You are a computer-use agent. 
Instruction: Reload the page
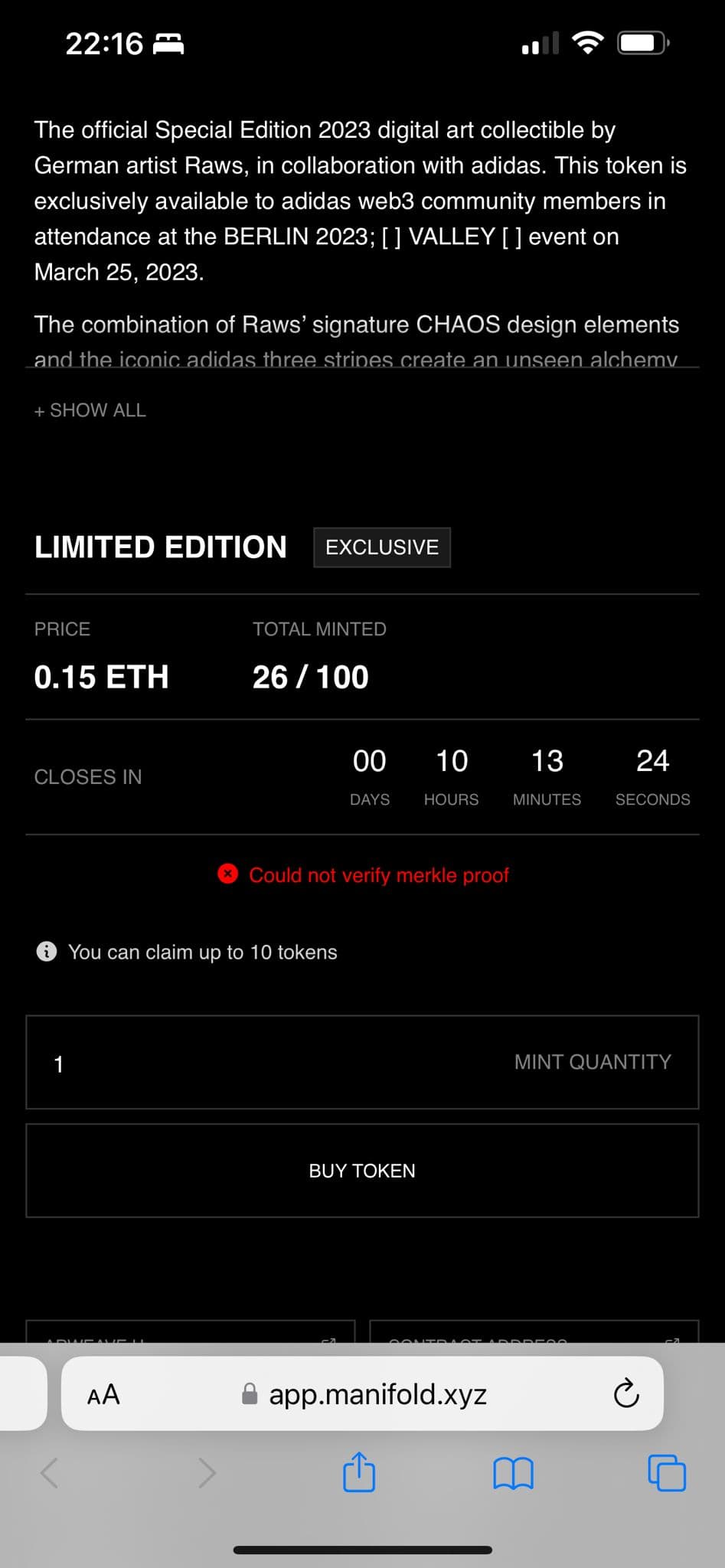tap(625, 1394)
